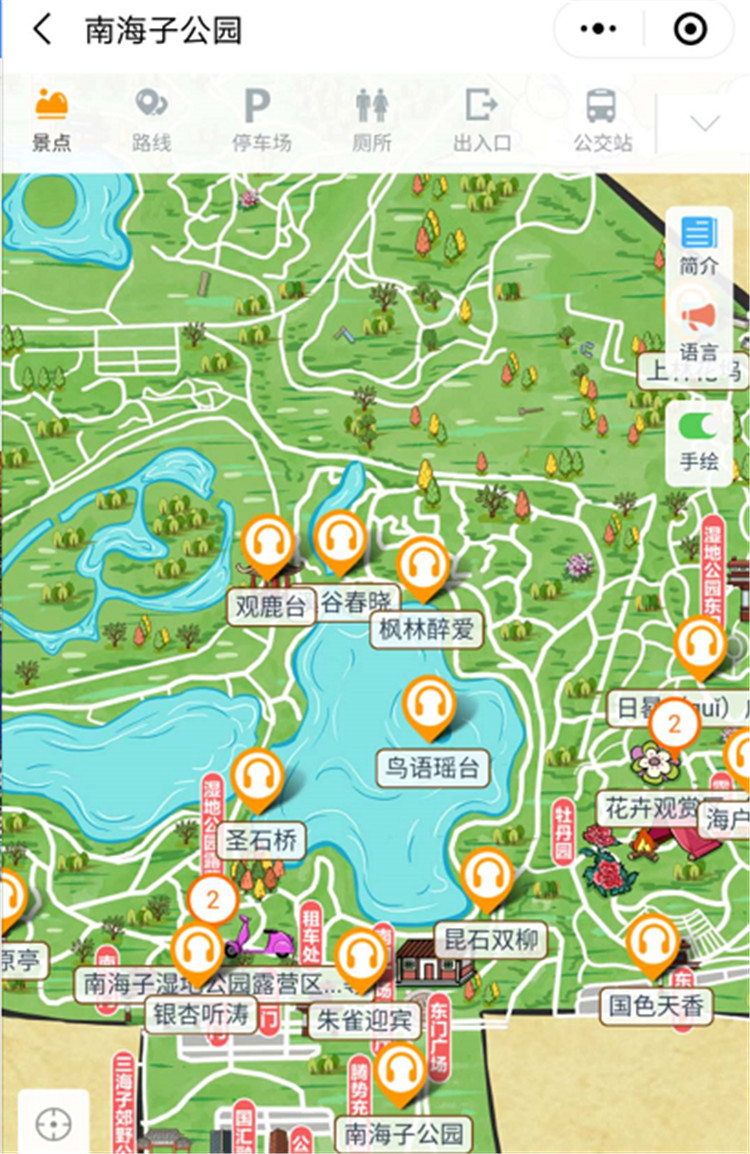
Task: Open the 昆石双柳 audio marker
Action: point(487,878)
